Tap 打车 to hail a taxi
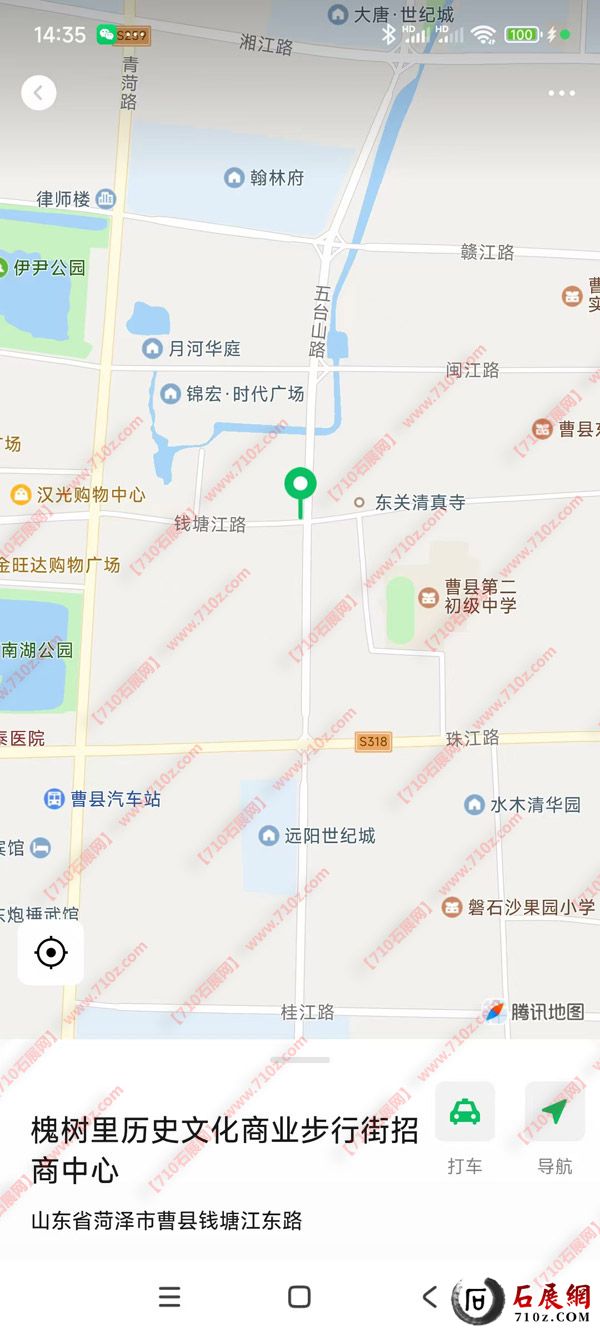 tap(464, 1113)
